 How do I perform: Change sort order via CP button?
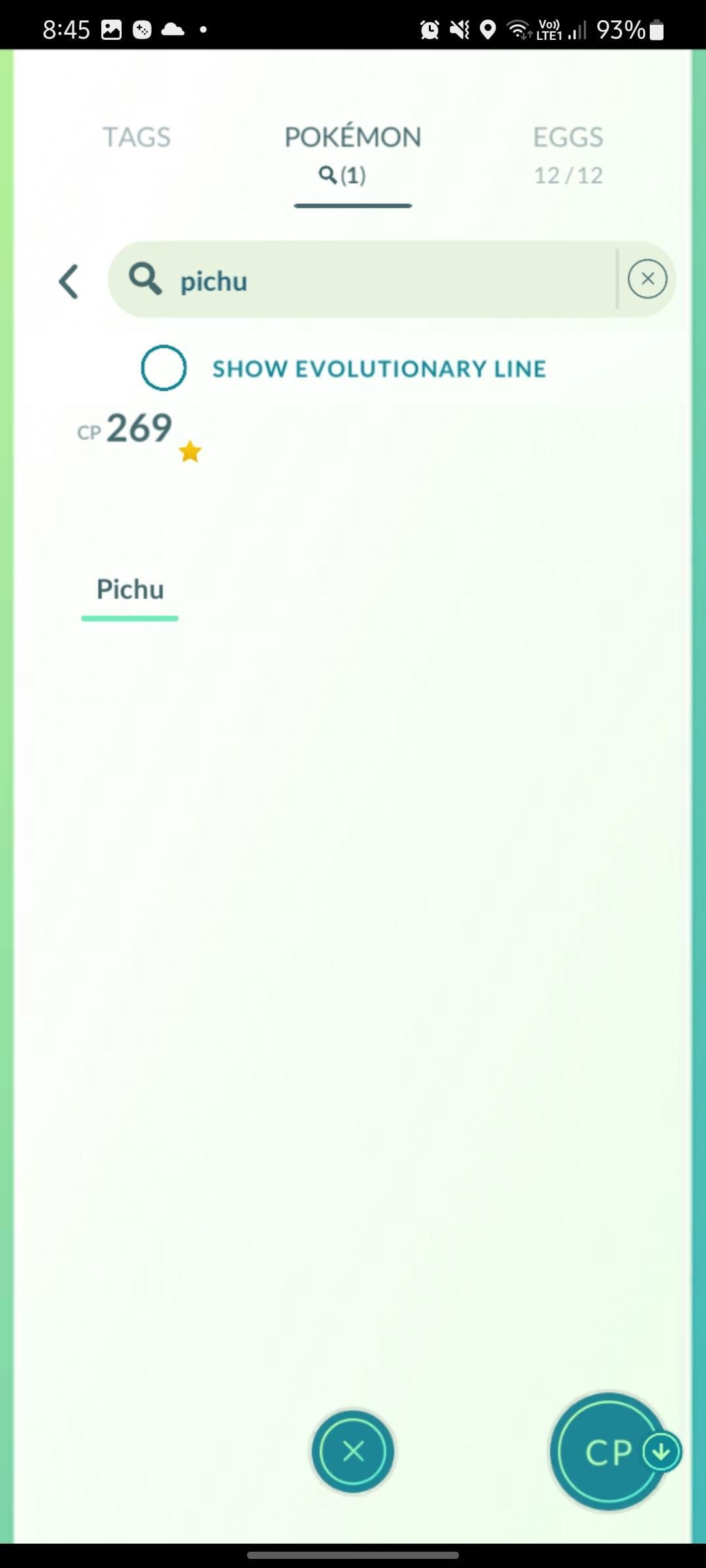click(x=609, y=1451)
